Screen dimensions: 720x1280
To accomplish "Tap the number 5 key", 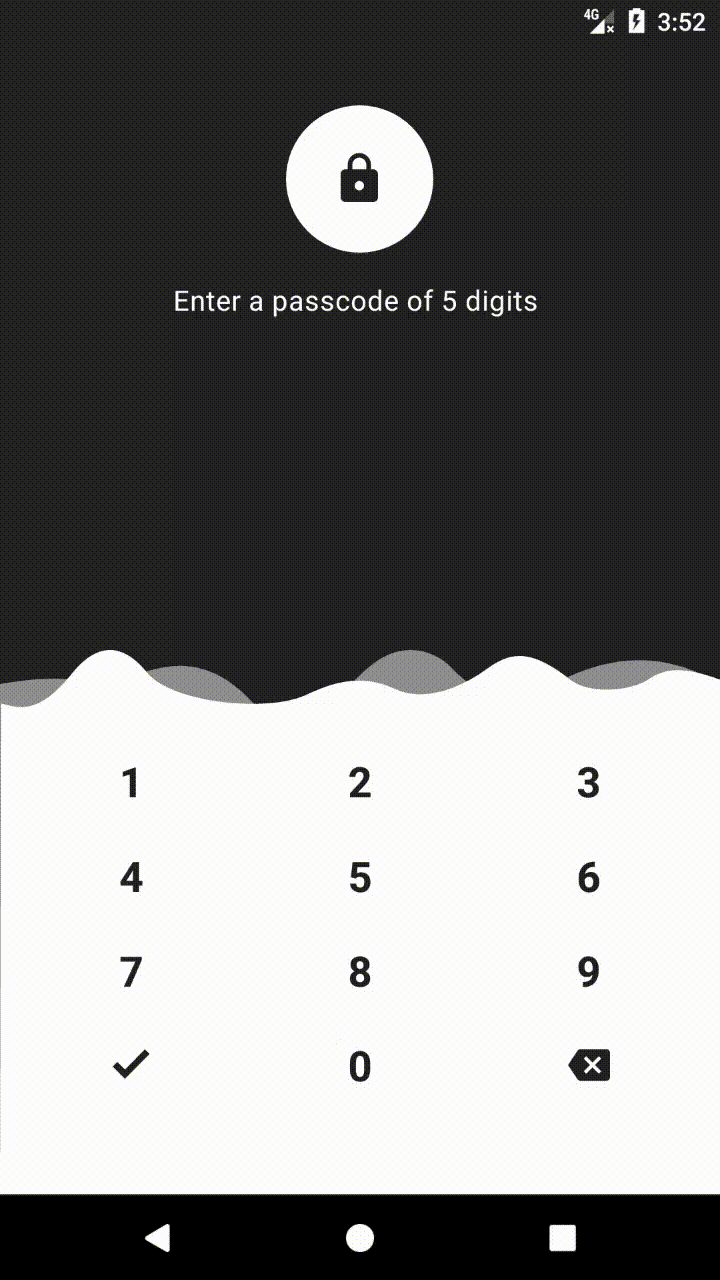I will (x=360, y=878).
